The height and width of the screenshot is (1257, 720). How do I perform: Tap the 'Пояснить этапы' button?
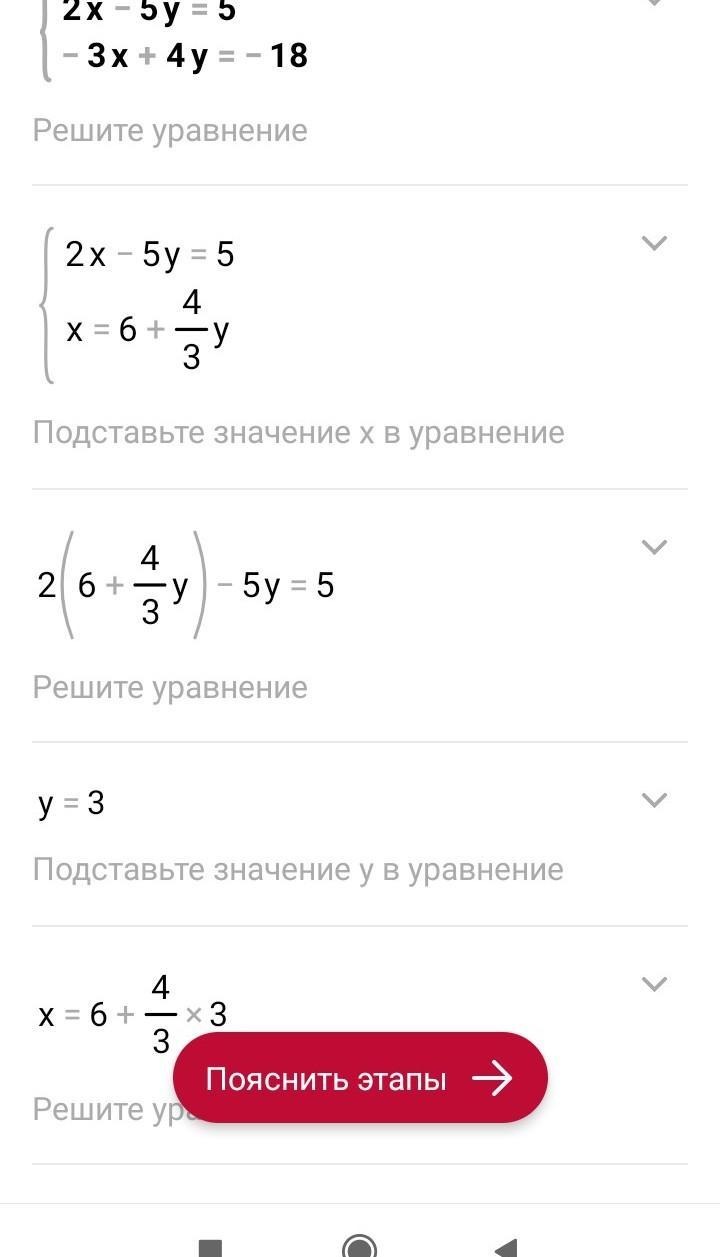pos(360,1078)
